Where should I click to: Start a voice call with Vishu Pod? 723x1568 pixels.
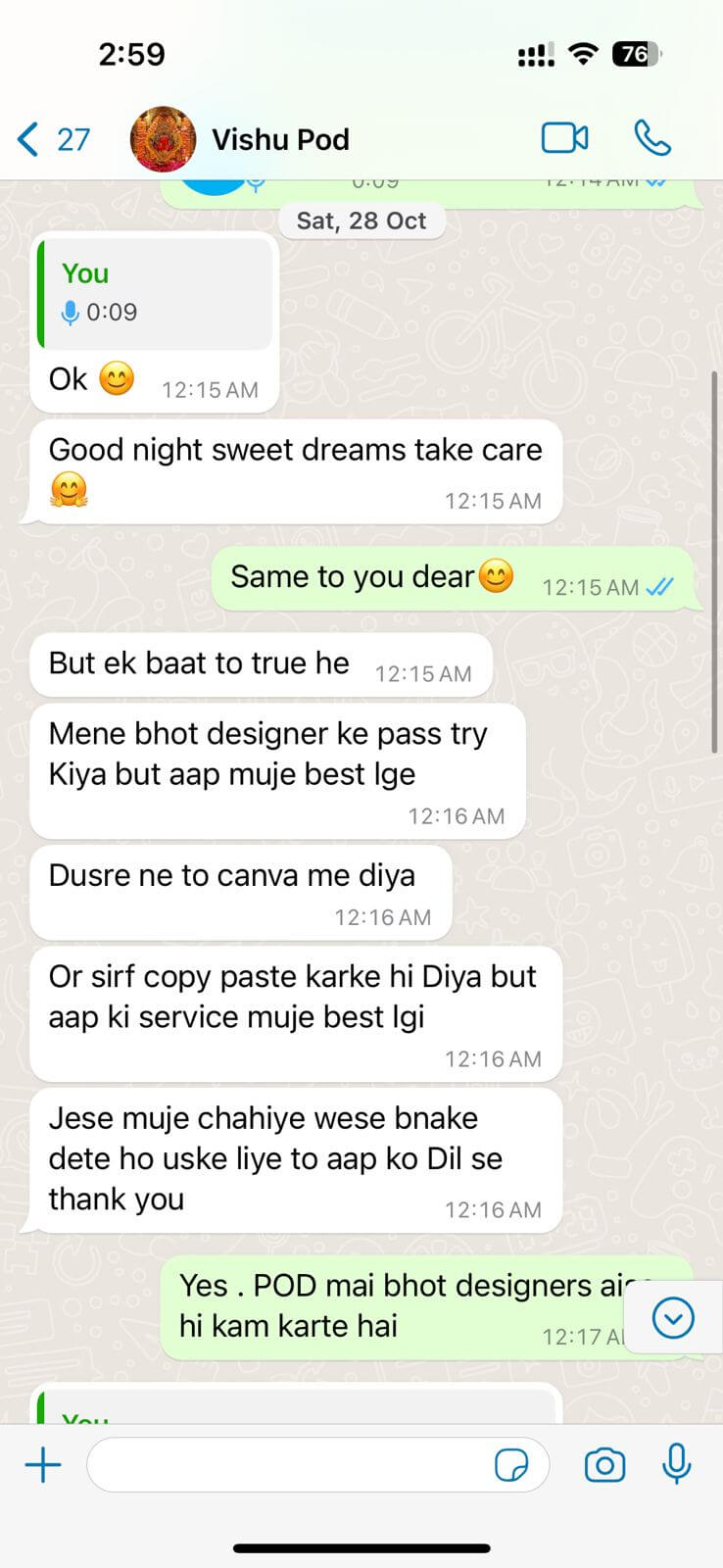click(652, 138)
